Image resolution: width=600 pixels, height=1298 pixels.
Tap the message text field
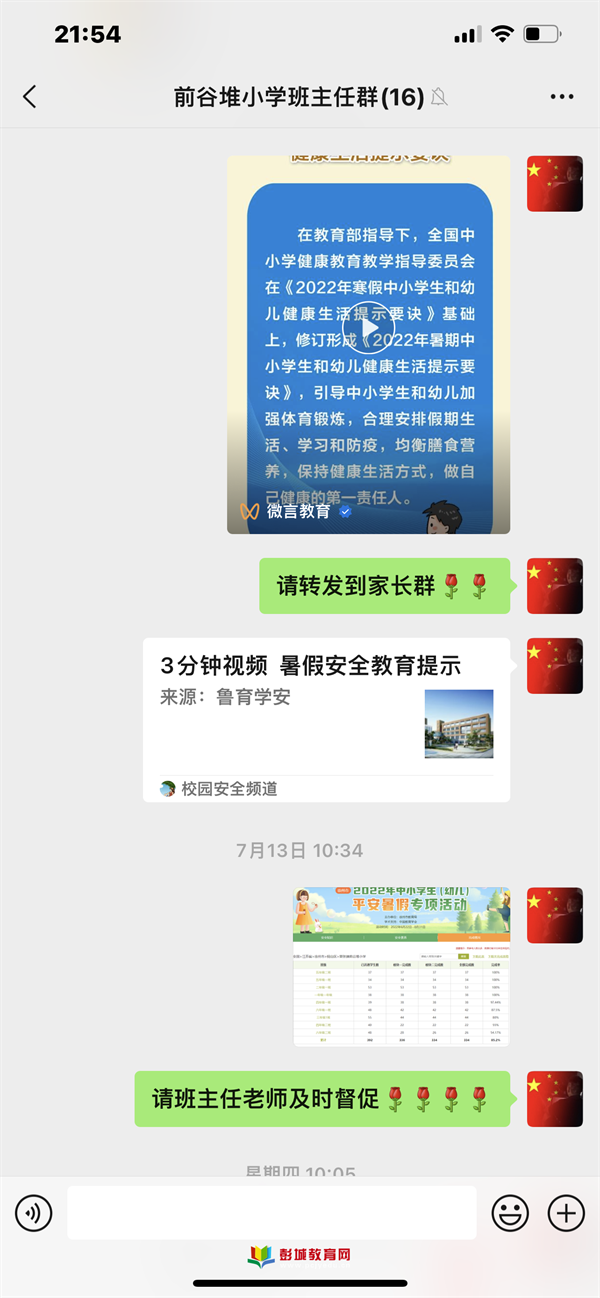(x=271, y=1213)
